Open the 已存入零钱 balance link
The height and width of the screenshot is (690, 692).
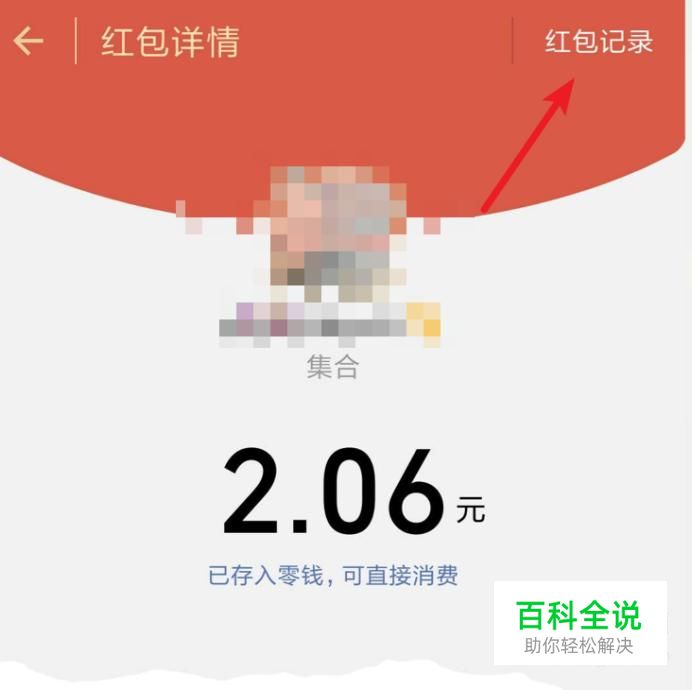[x=332, y=576]
